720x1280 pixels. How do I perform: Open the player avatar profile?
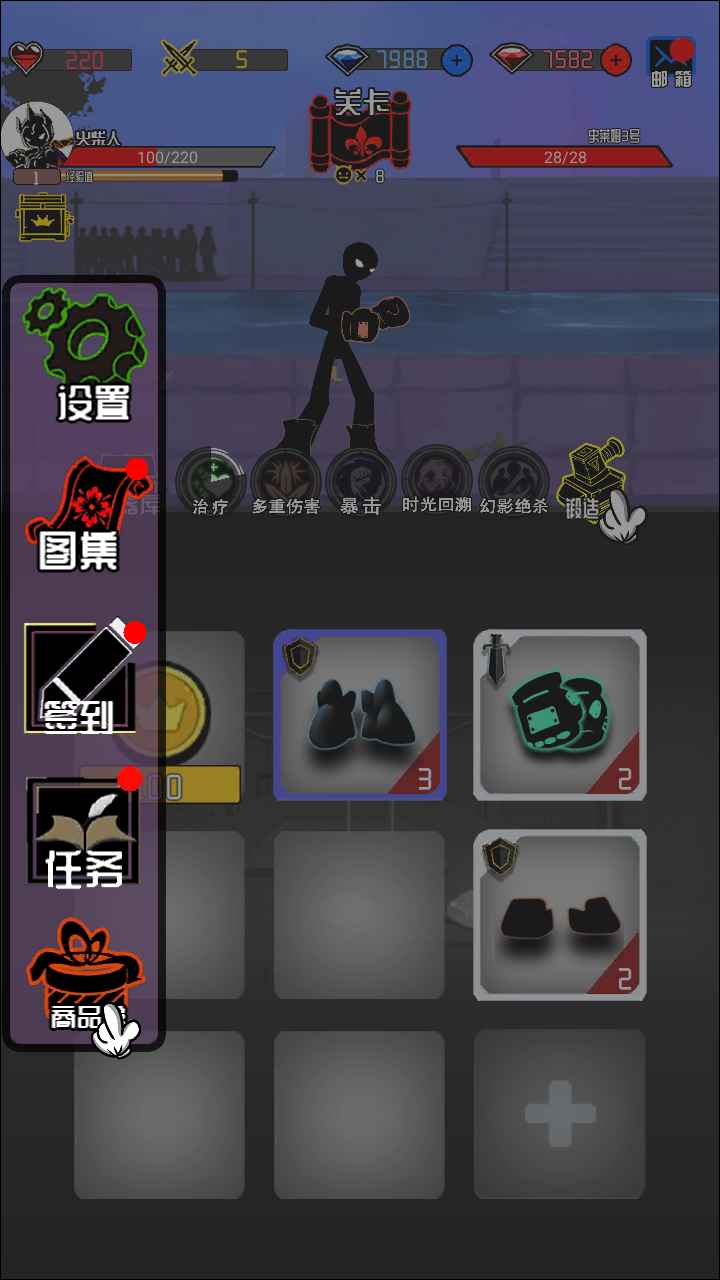[x=28, y=135]
